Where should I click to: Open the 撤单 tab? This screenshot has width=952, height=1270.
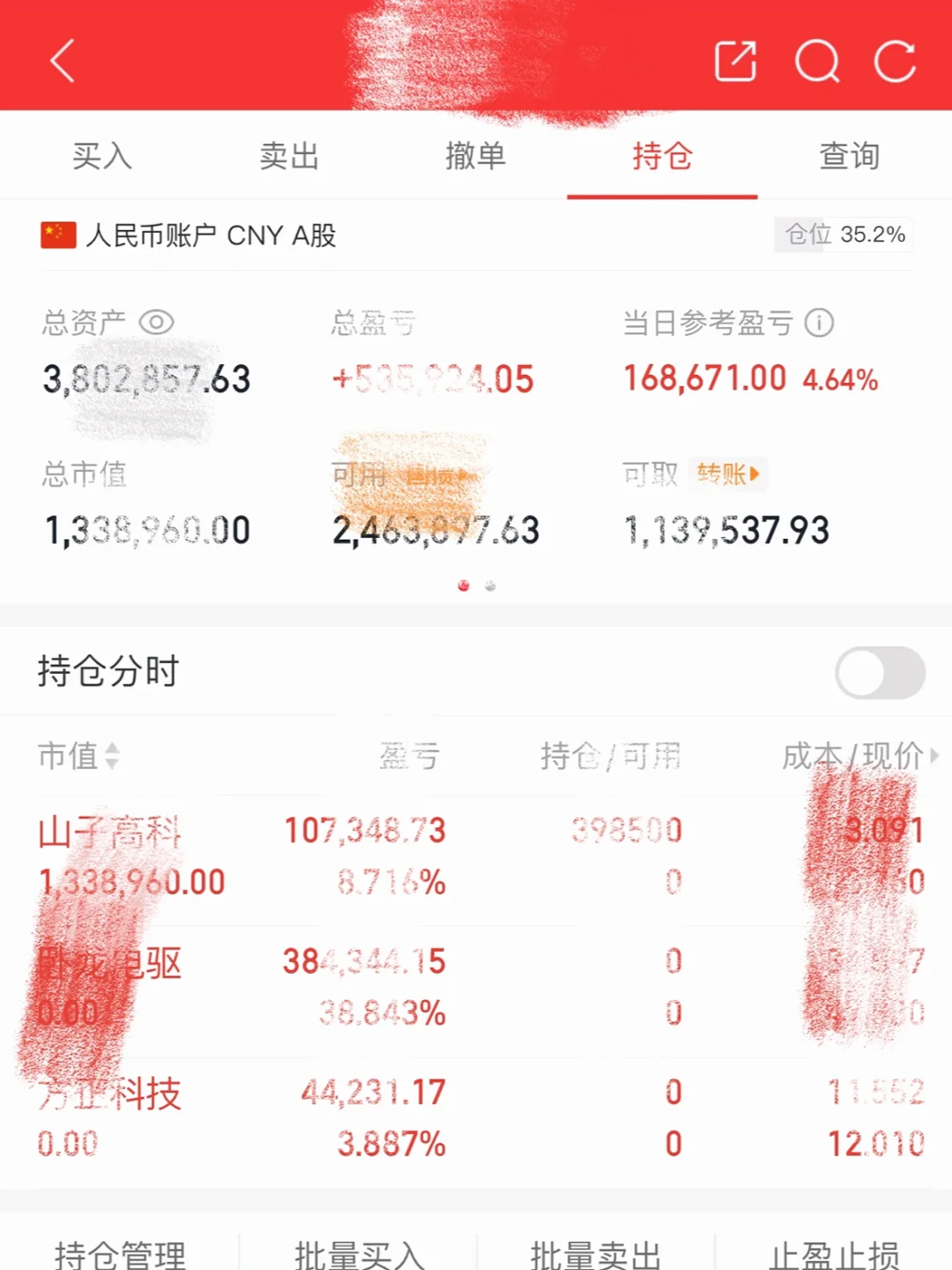[475, 156]
